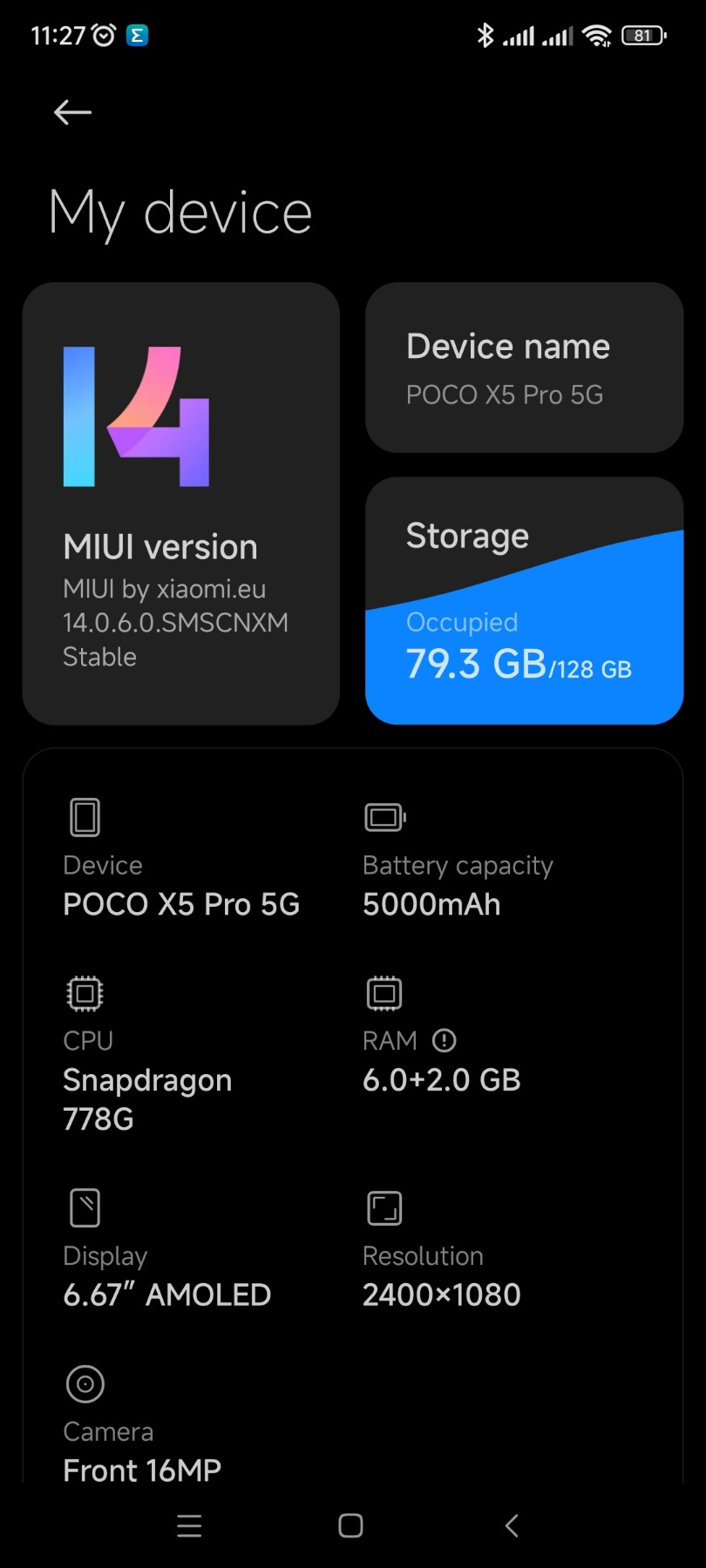Open recent apps from navigation bar
This screenshot has width=706, height=1568.
(x=189, y=1525)
